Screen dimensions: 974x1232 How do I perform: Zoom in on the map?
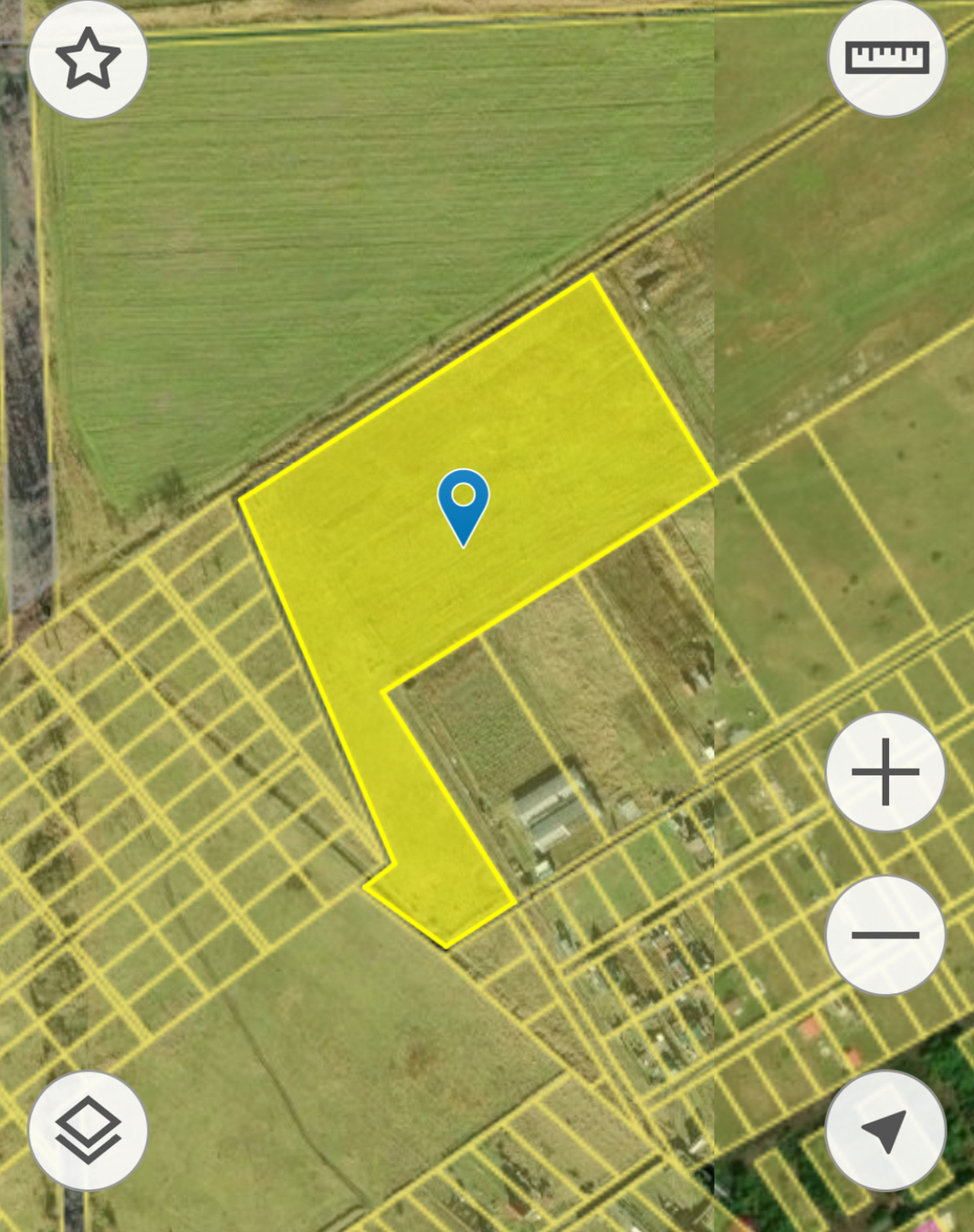tap(885, 772)
